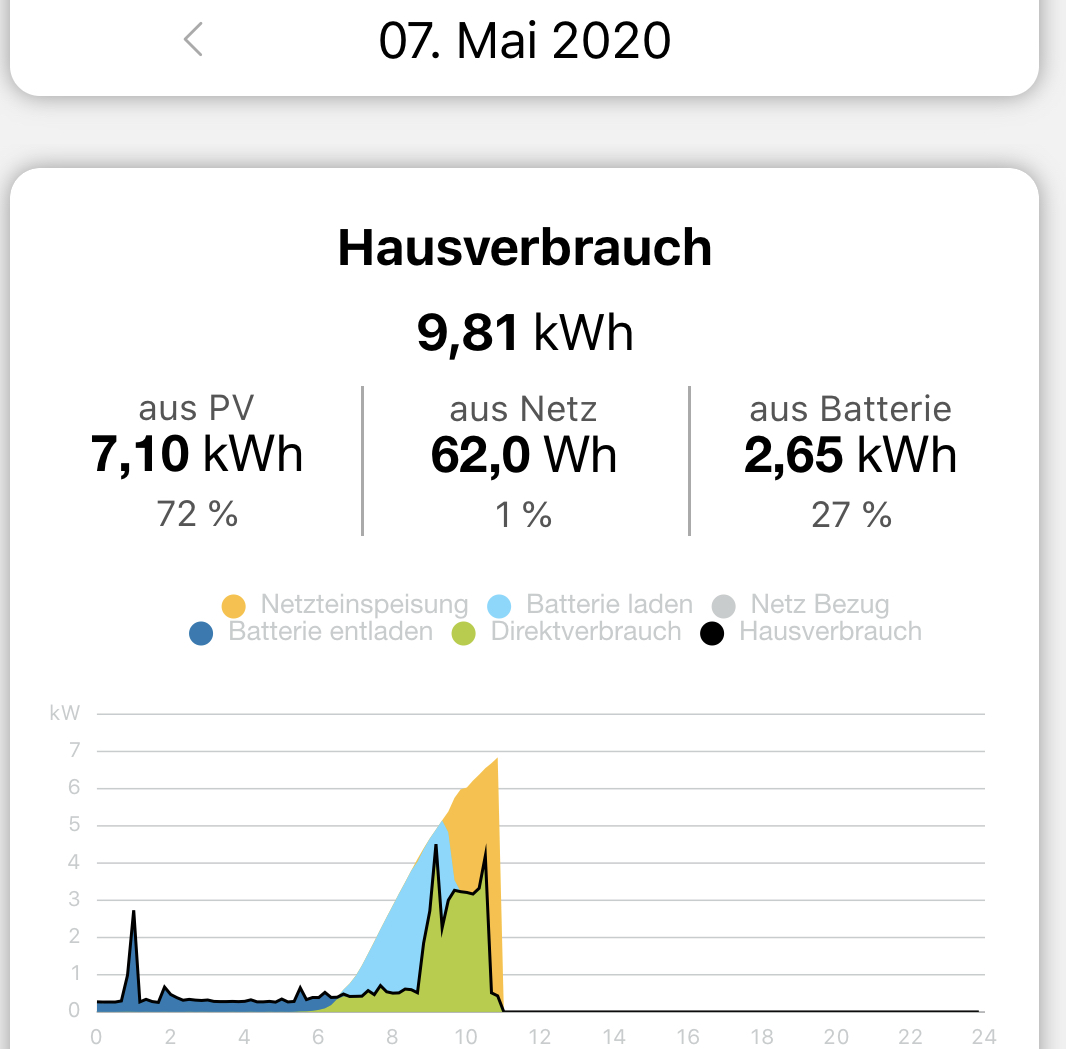Open the date picker for 07. Mai 2020
1066x1049 pixels.
[x=525, y=41]
